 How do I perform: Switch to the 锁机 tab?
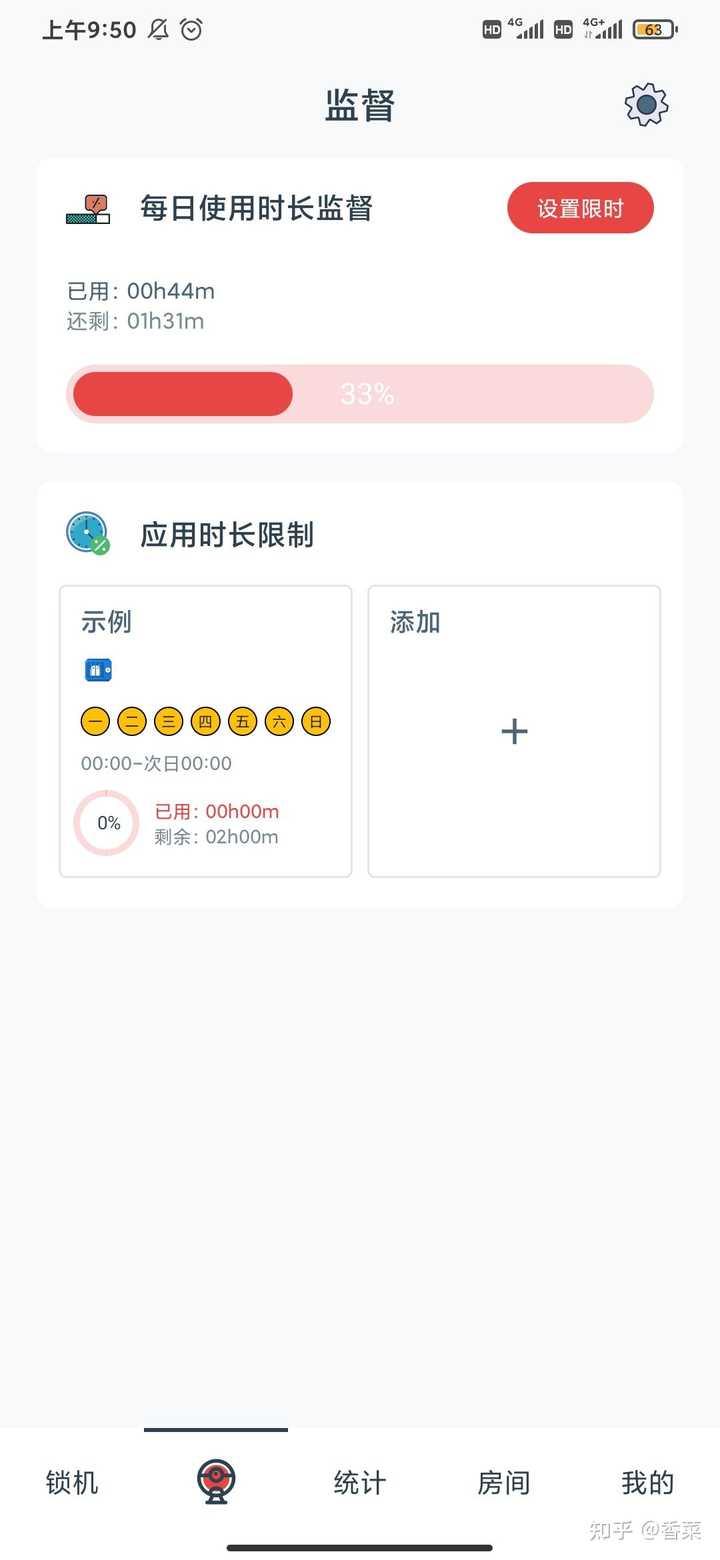(72, 1482)
